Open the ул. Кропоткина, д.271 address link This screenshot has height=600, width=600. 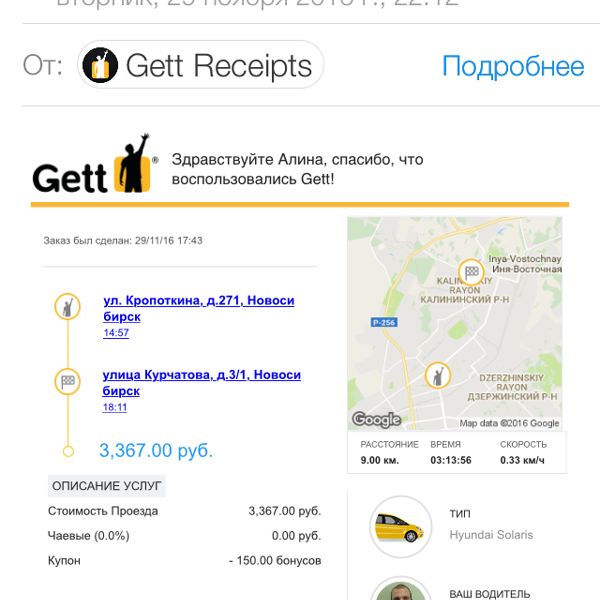point(198,308)
